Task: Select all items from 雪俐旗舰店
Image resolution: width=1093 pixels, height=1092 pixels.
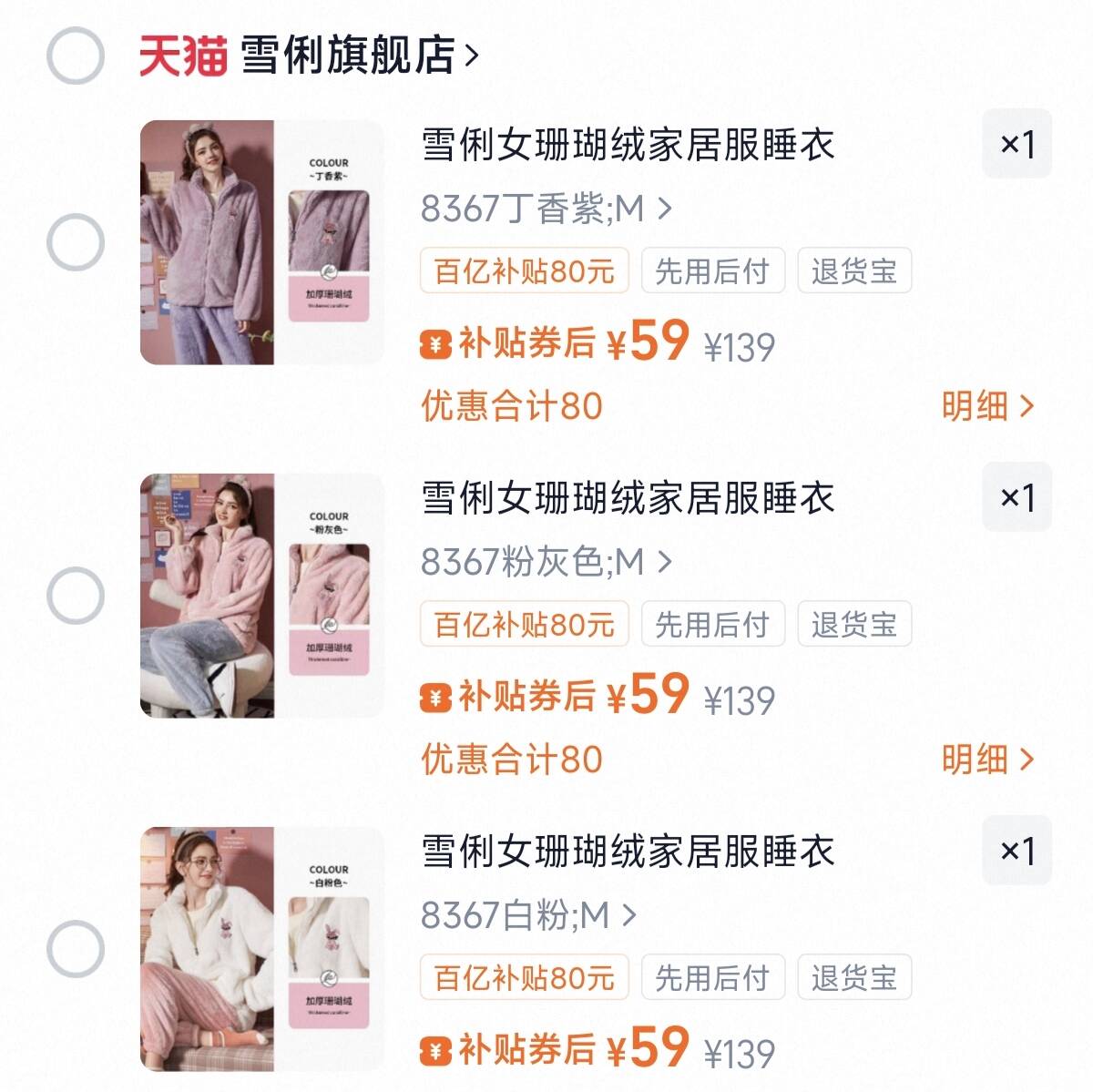Action: pyautogui.click(x=76, y=56)
